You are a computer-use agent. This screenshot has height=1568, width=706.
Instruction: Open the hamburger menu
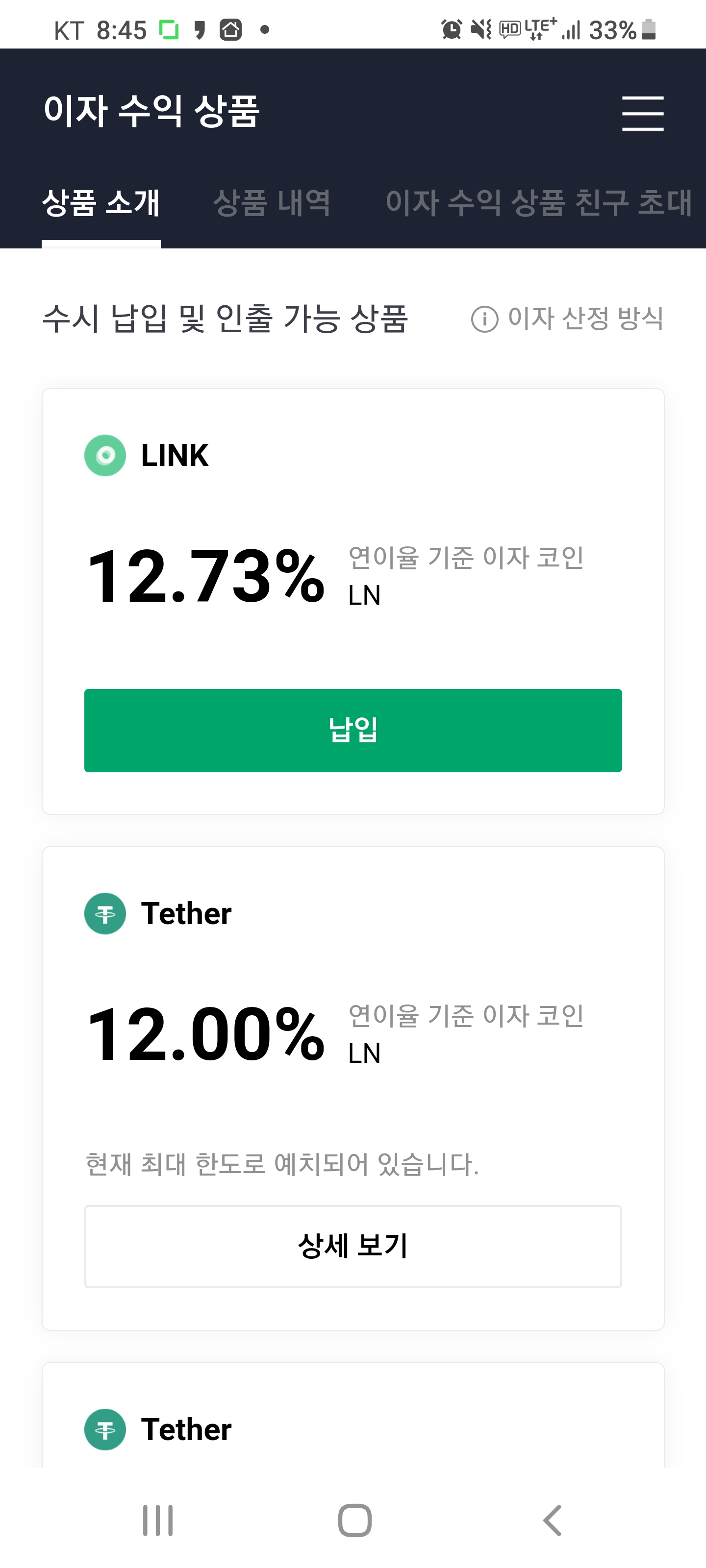[x=642, y=113]
